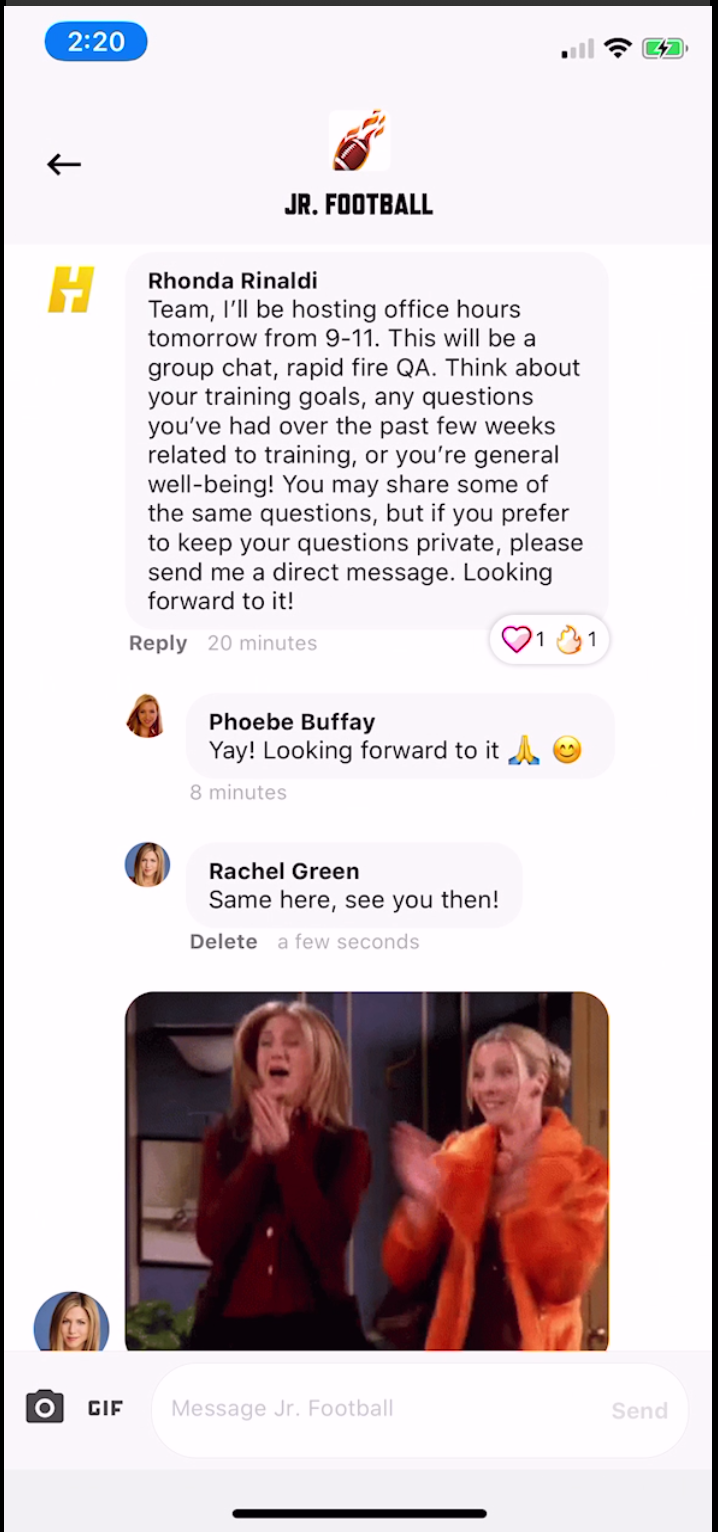Delete Rachel Green's message

pyautogui.click(x=224, y=941)
